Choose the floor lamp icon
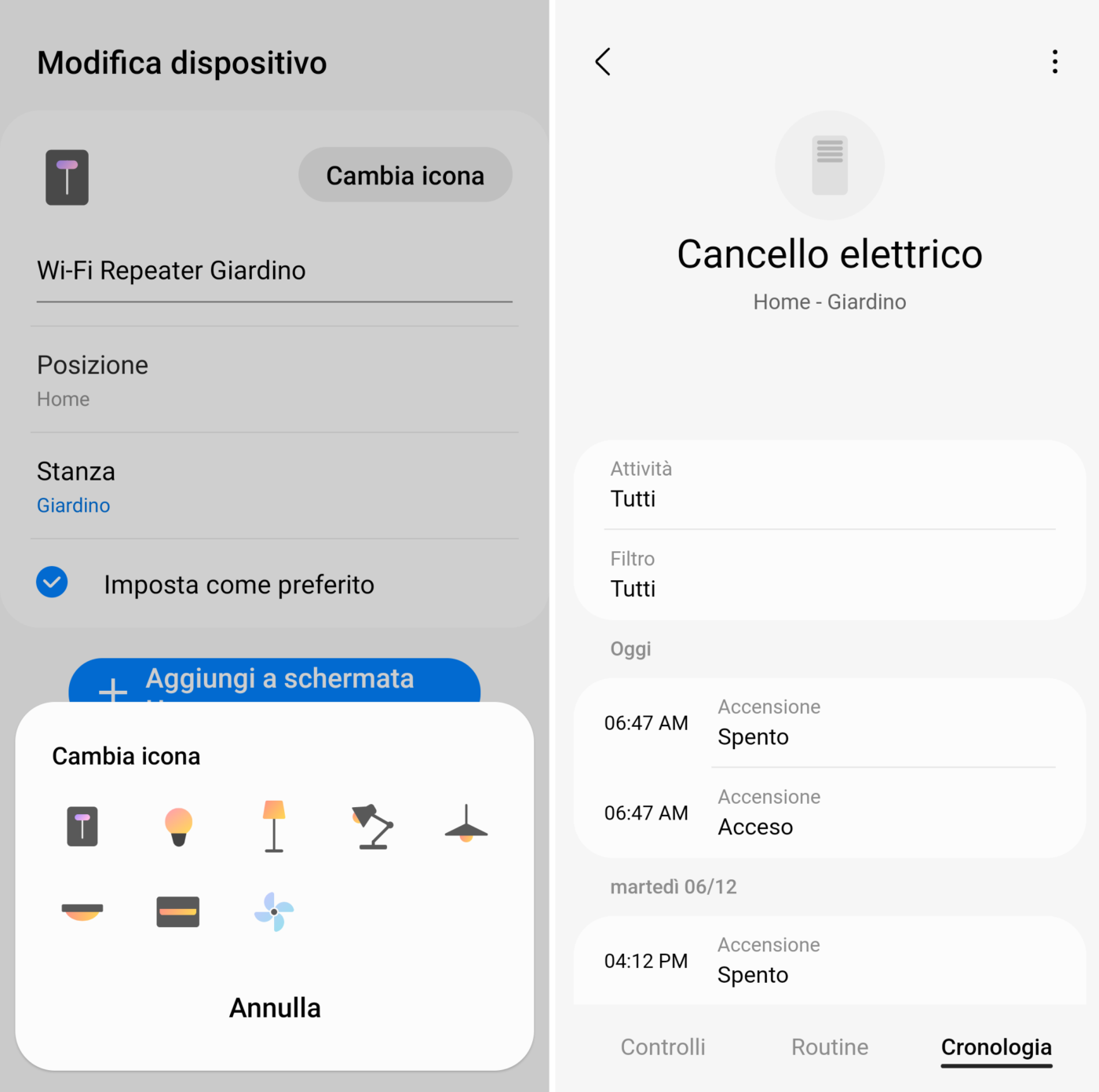The width and height of the screenshot is (1099, 1092). [x=274, y=827]
